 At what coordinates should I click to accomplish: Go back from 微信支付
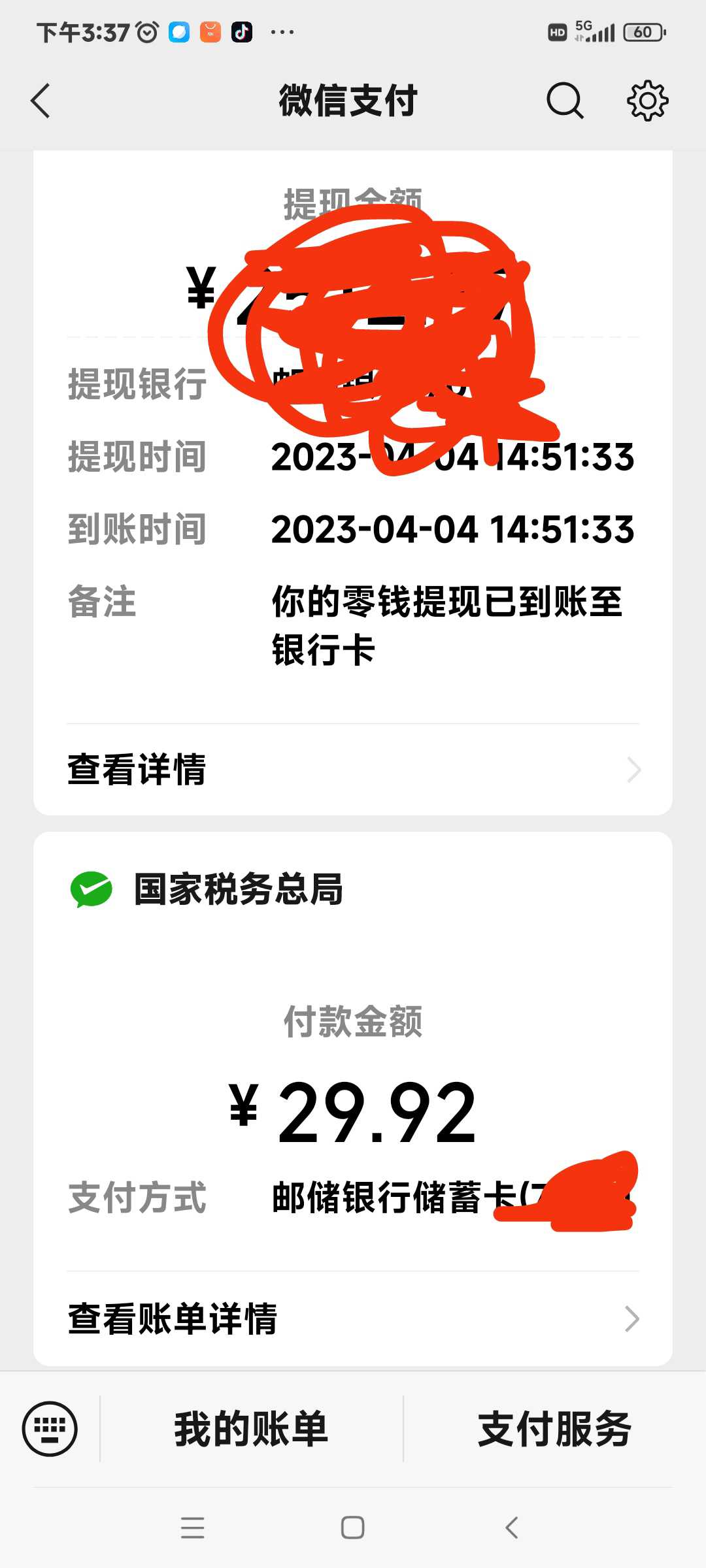[41, 101]
